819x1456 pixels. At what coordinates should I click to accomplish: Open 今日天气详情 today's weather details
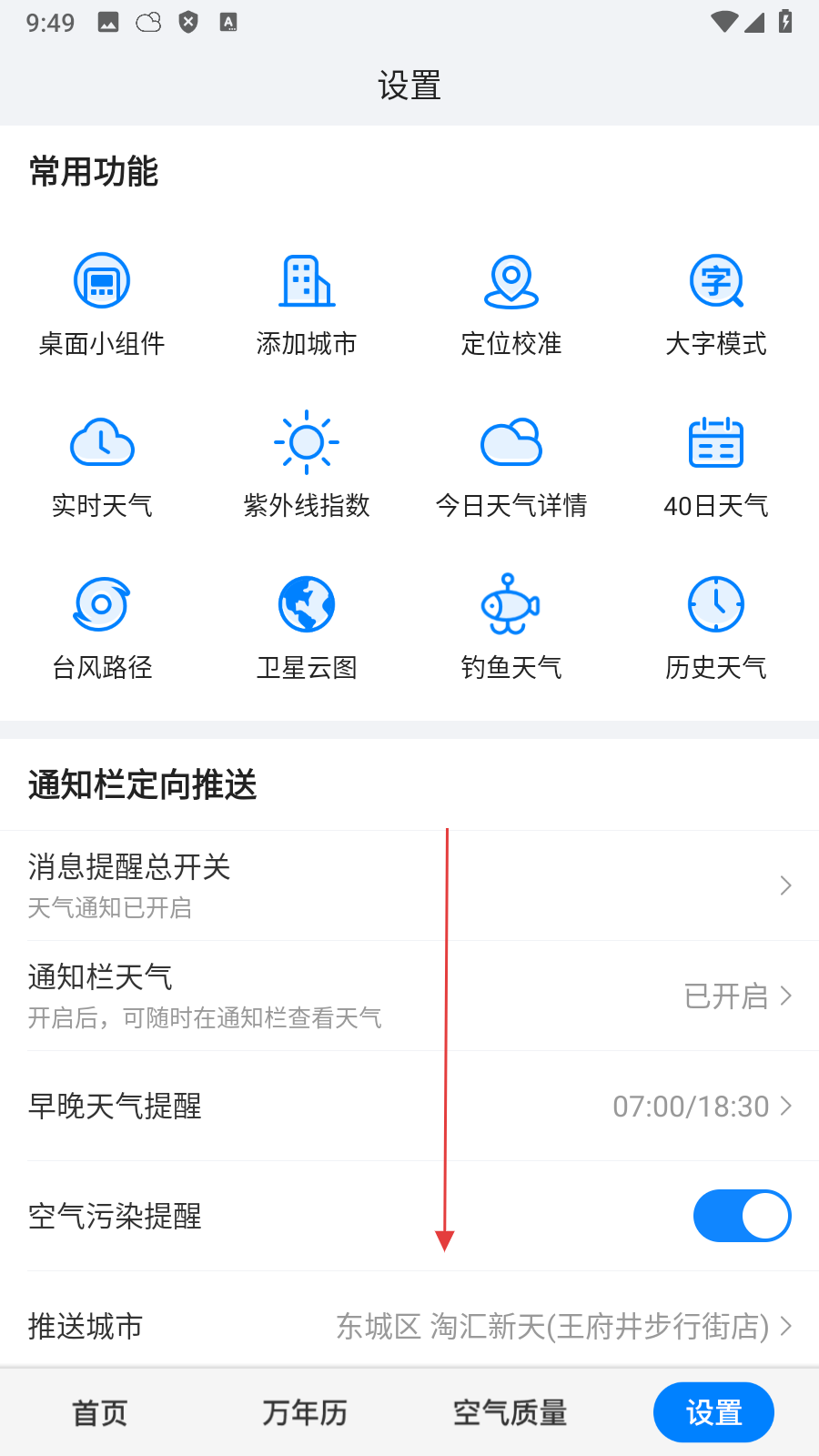(x=511, y=466)
